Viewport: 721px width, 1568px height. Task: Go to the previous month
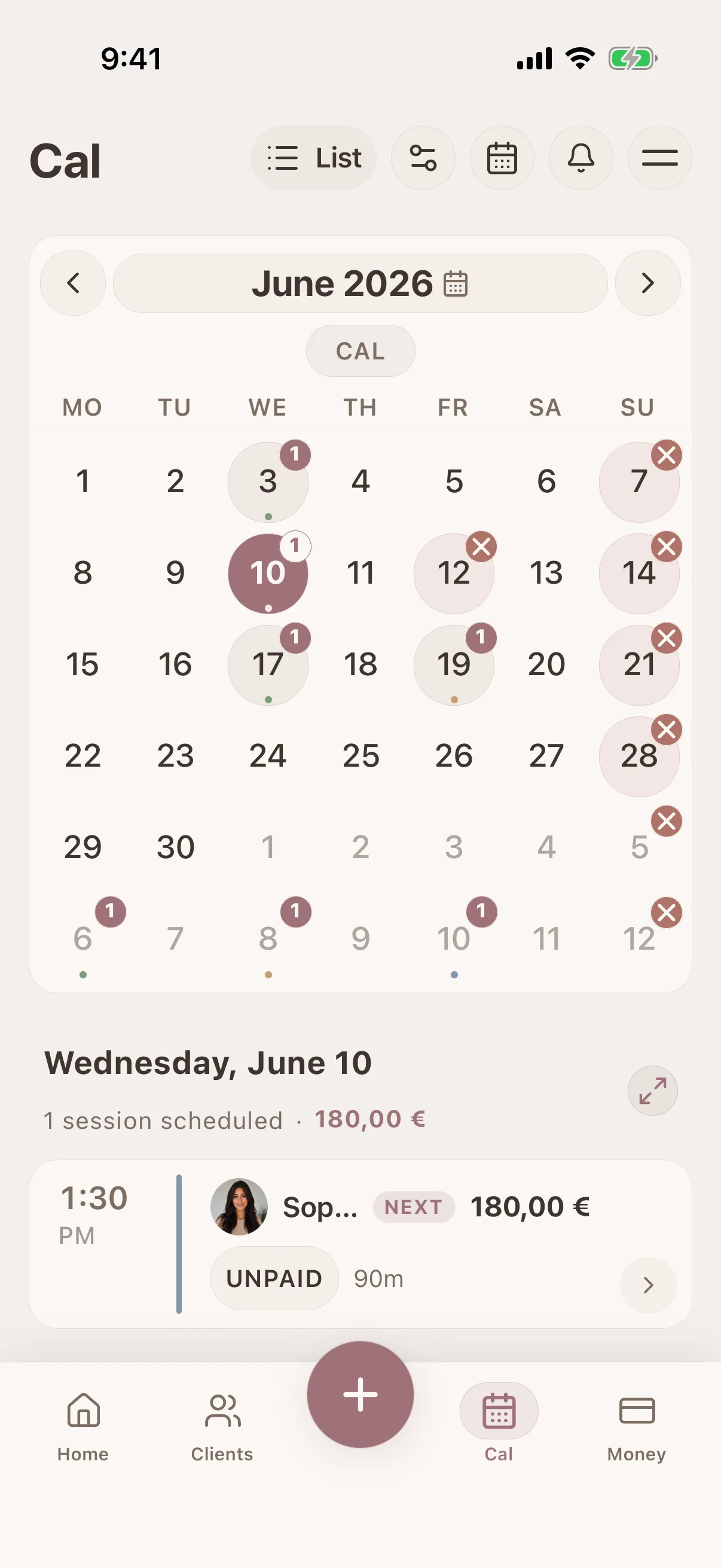coord(73,283)
